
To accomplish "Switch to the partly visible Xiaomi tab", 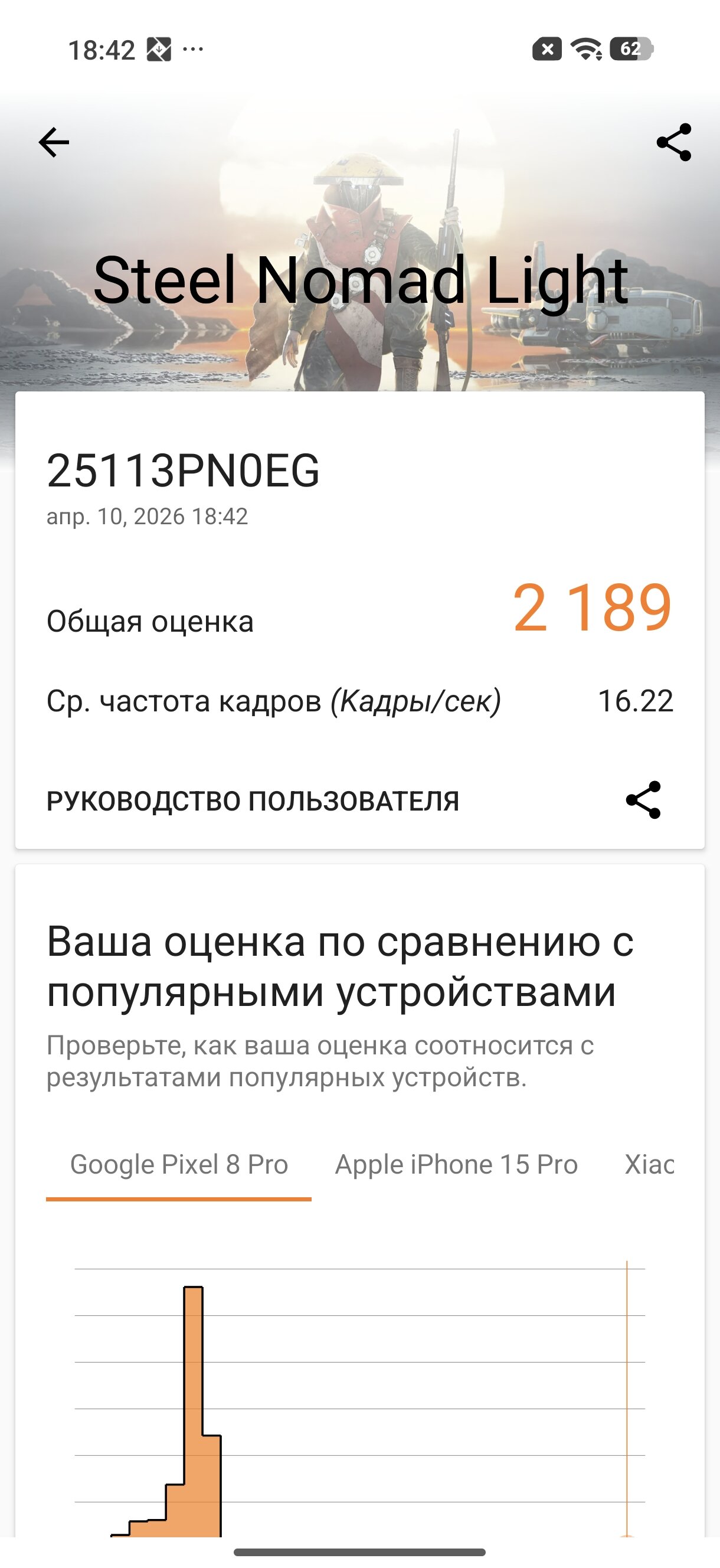I will click(649, 1165).
